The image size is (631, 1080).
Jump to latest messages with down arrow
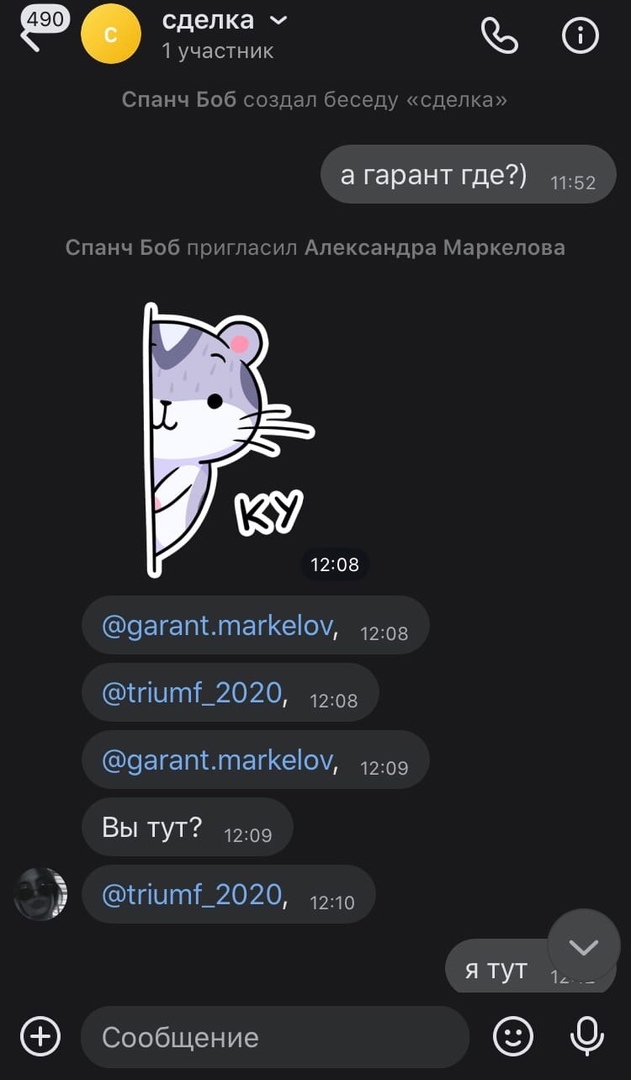pos(584,946)
